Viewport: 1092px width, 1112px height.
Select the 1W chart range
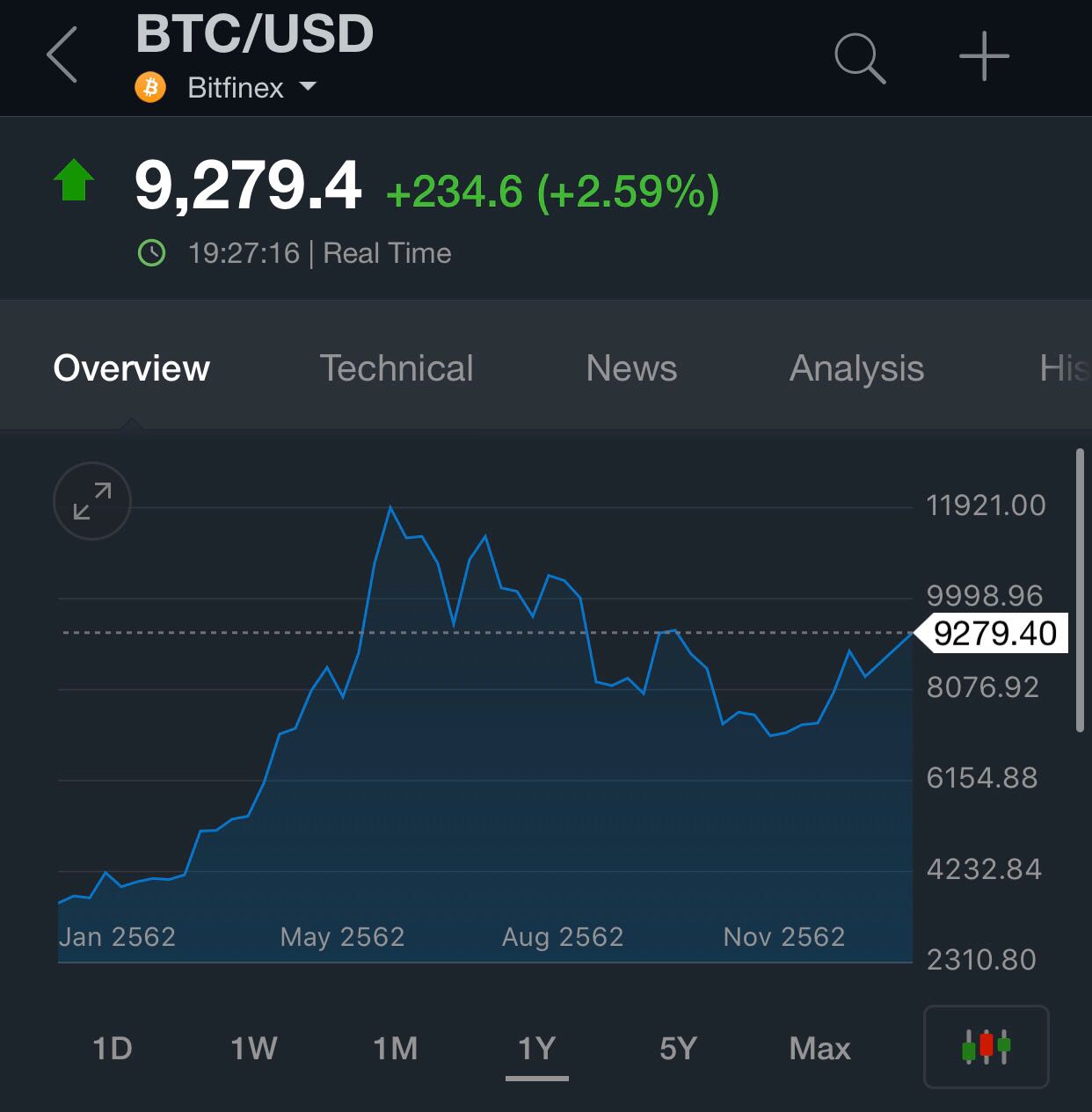click(253, 1048)
